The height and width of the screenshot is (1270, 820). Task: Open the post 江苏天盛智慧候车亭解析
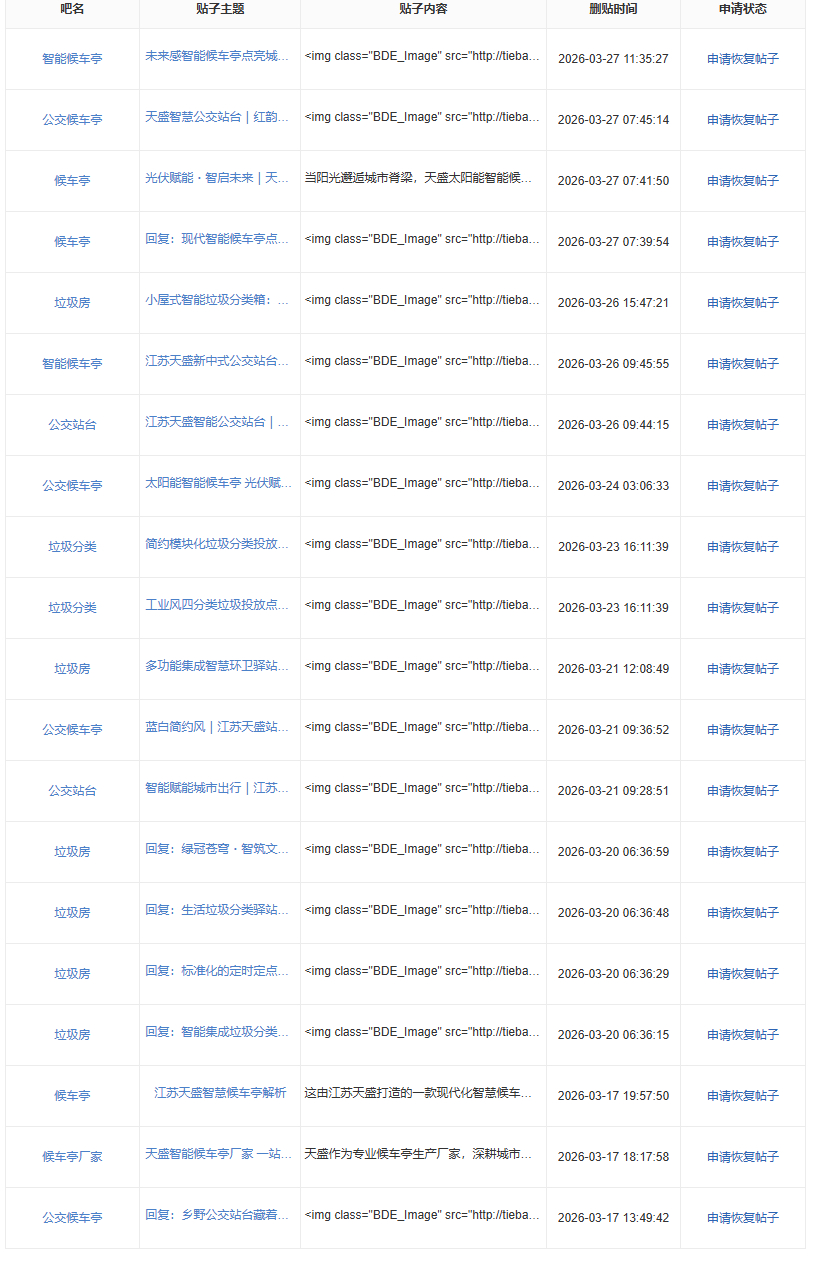pyautogui.click(x=220, y=1093)
